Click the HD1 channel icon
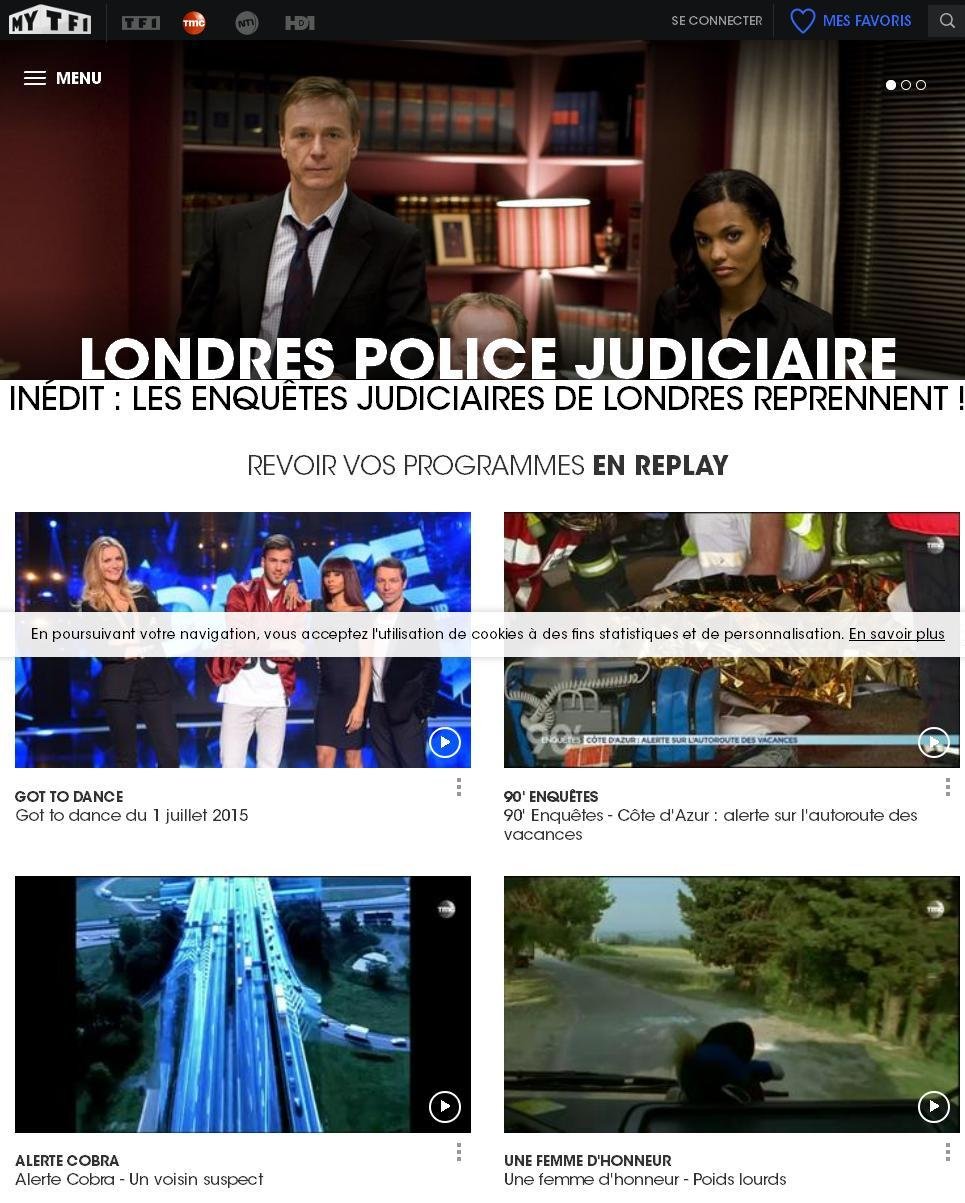Screen dimensions: 965x1203 pyautogui.click(x=299, y=21)
